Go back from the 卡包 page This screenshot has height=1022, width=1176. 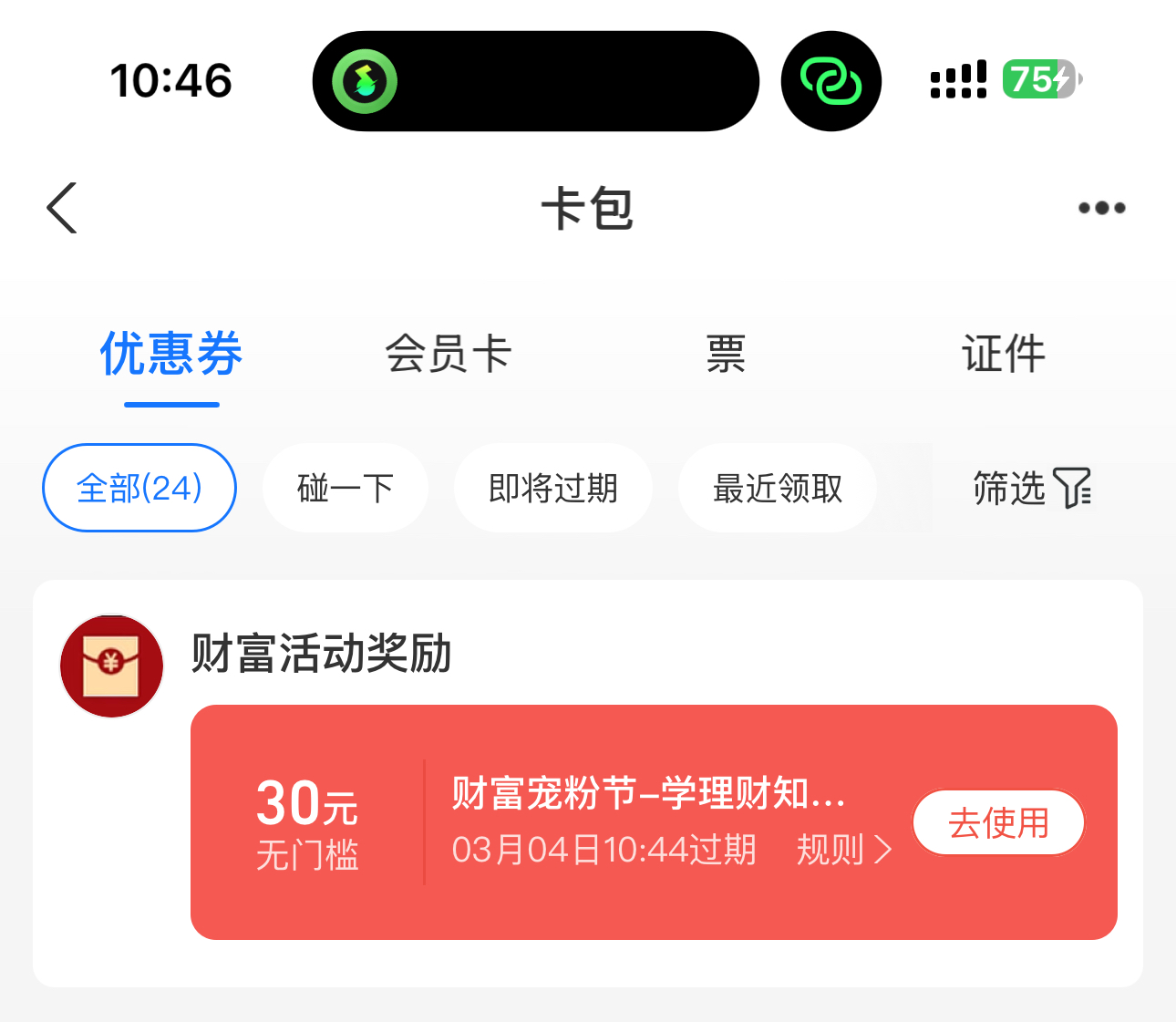pyautogui.click(x=62, y=208)
